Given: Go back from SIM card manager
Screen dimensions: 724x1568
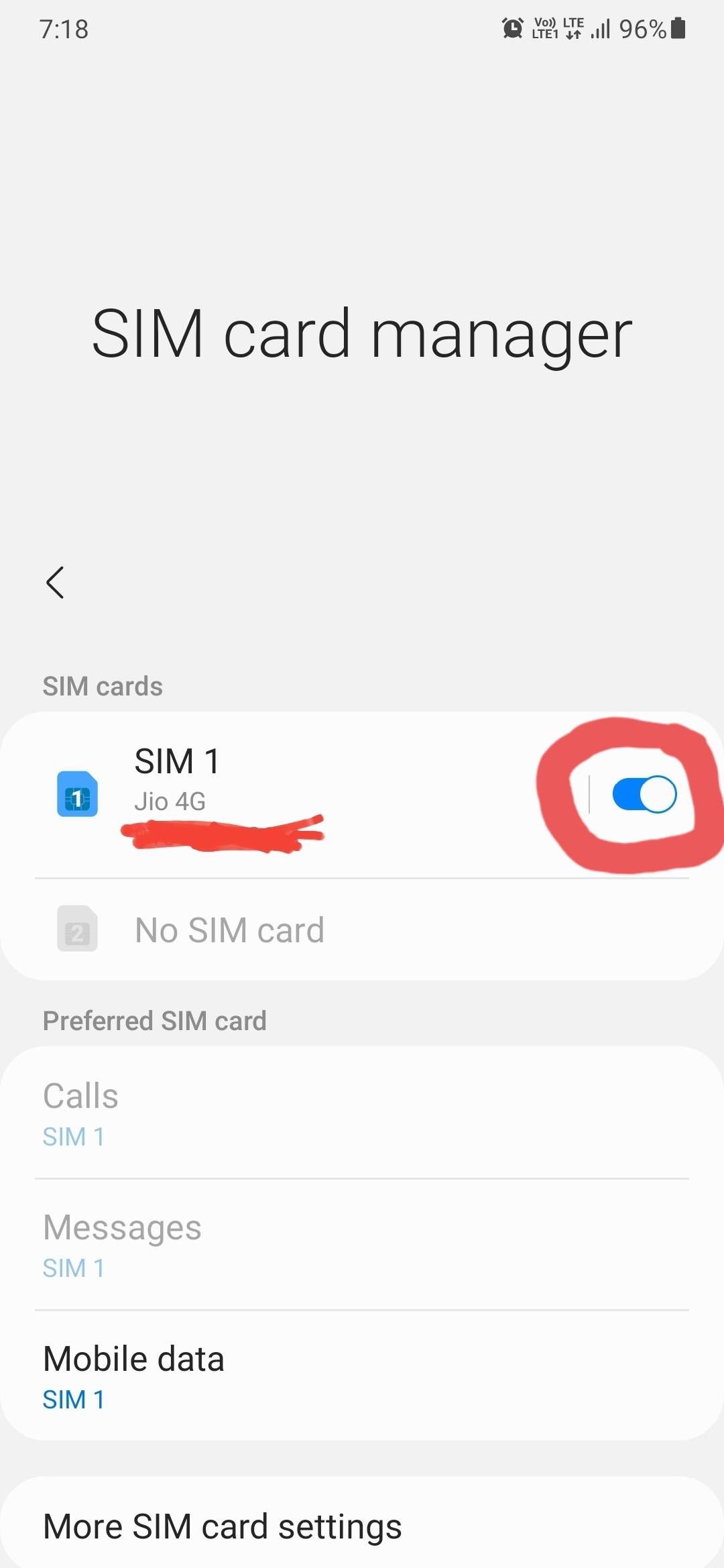Looking at the screenshot, I should coord(56,582).
